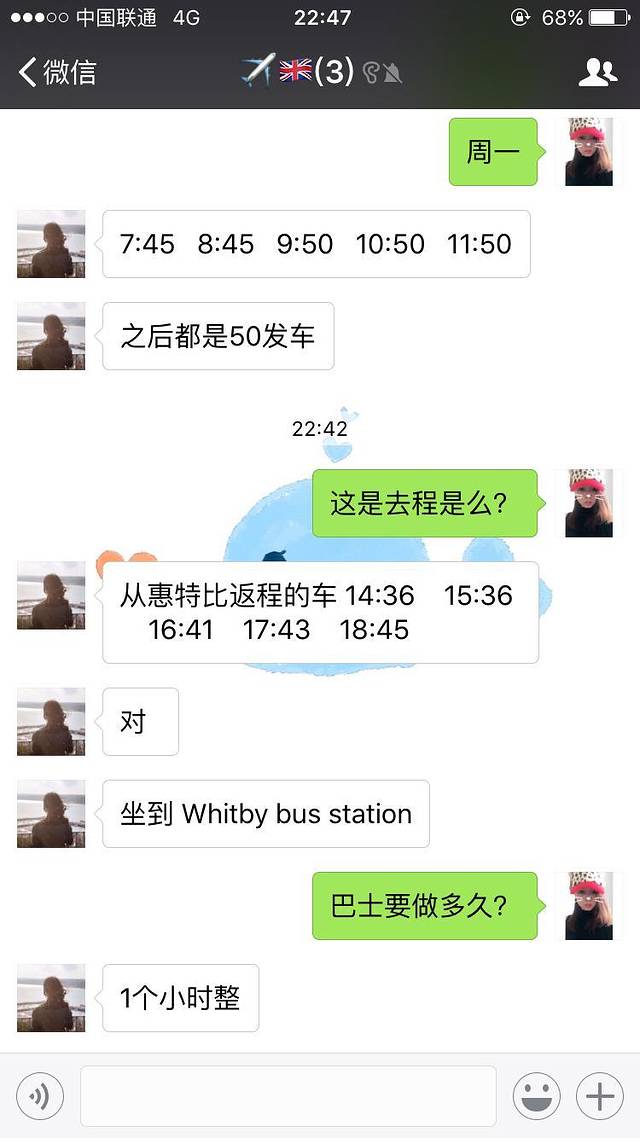This screenshot has width=640, height=1138.
Task: Open the avatar beside the 周一 message
Action: point(589,152)
